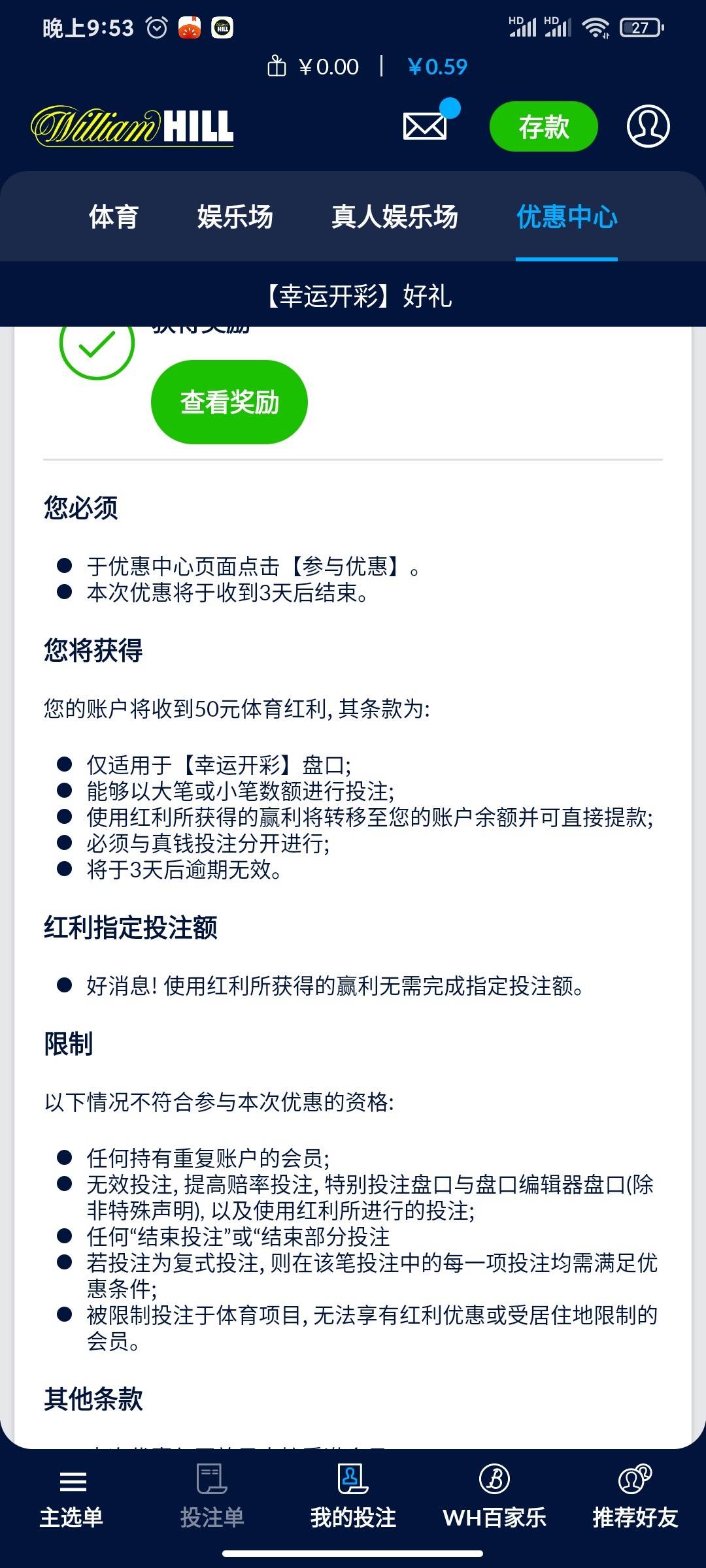
Task: Open the 真人娱乐场 tab
Action: point(394,217)
